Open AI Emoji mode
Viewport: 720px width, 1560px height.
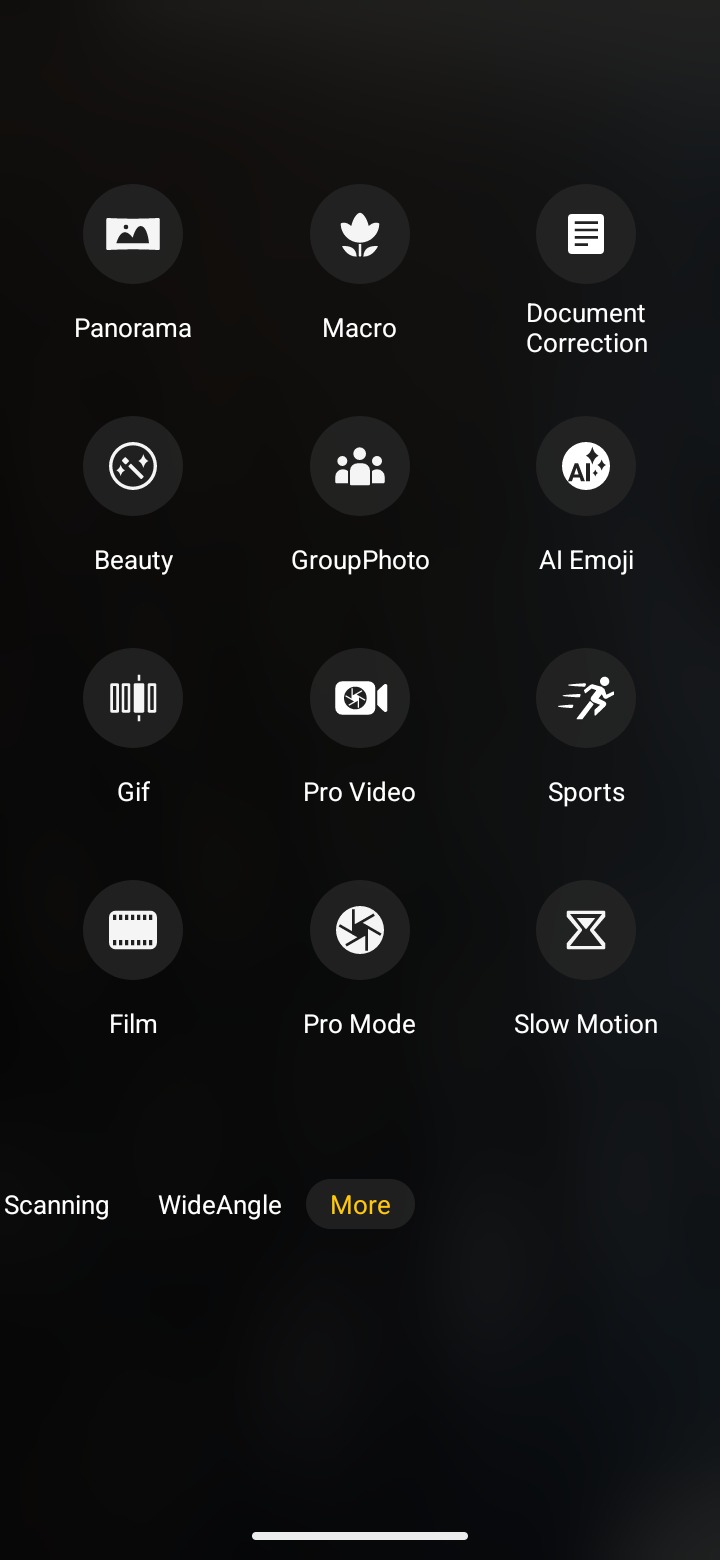586,466
